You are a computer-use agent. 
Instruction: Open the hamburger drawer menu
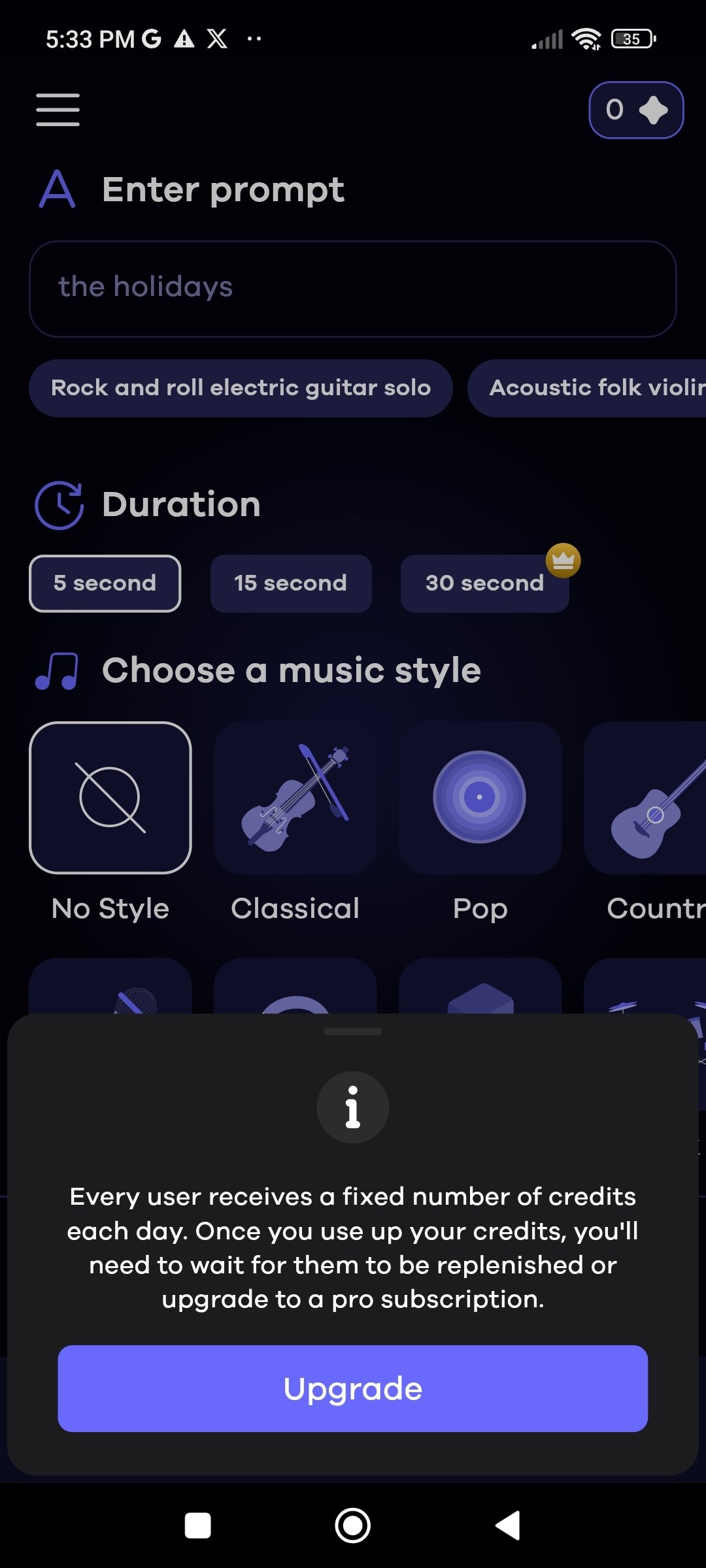[58, 109]
